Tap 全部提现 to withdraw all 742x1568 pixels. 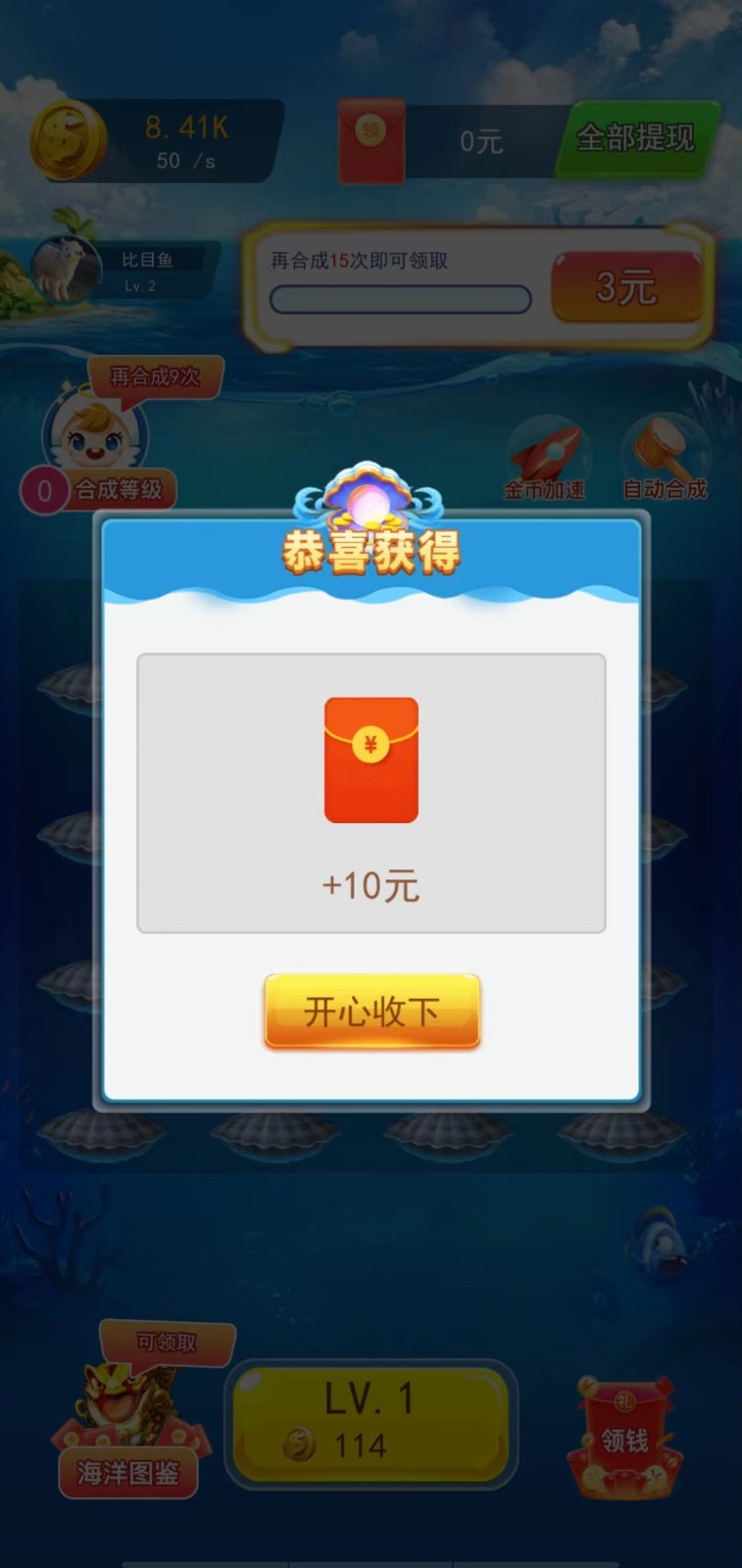pyautogui.click(x=635, y=138)
